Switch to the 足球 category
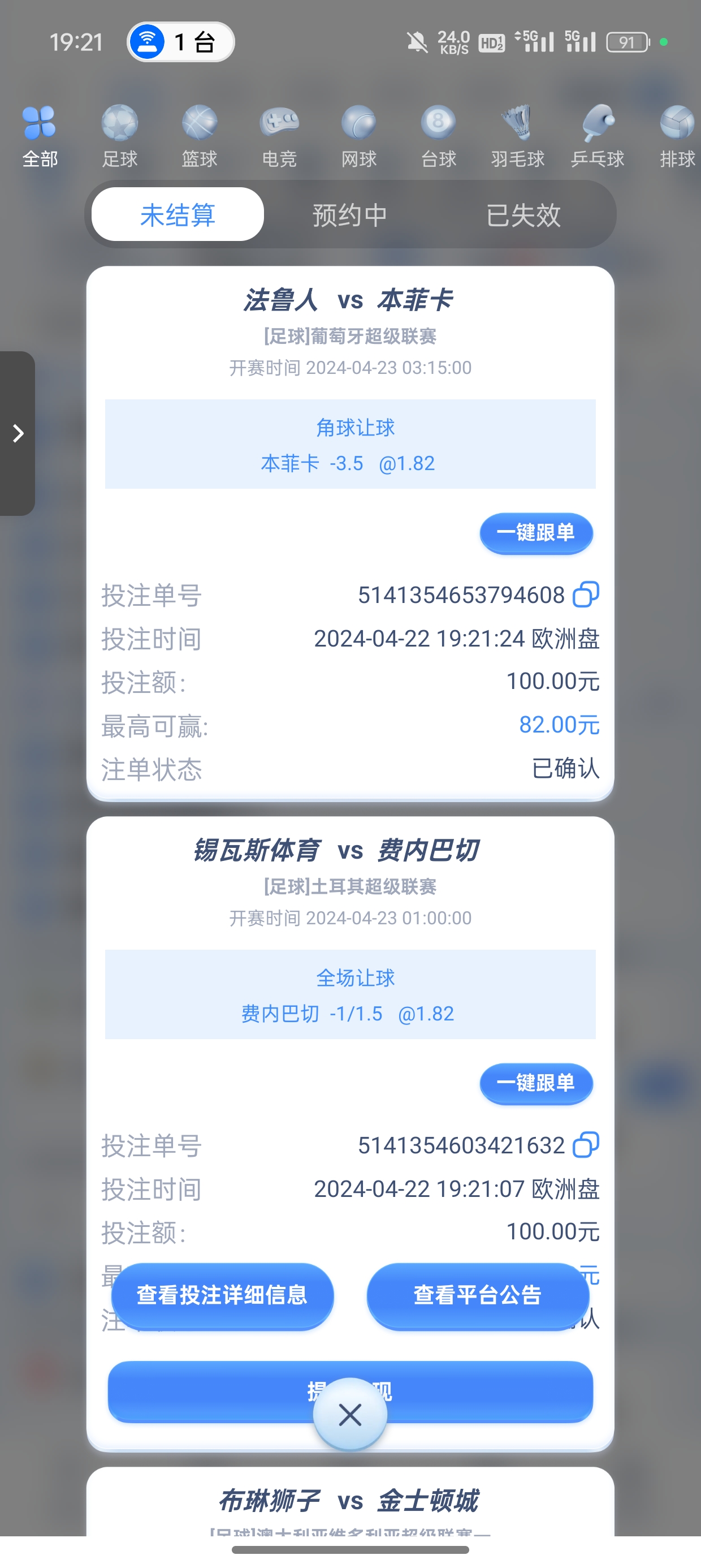701x1568 pixels. click(119, 136)
